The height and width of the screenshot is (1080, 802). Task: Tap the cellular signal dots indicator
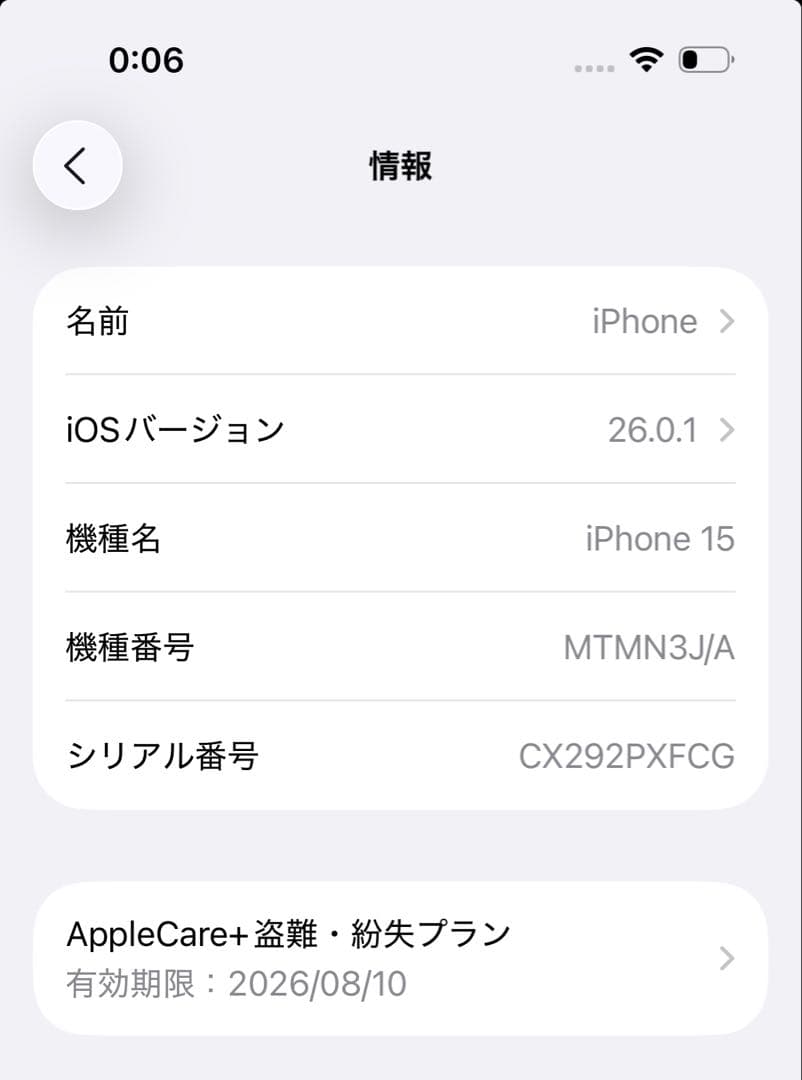[x=592, y=64]
